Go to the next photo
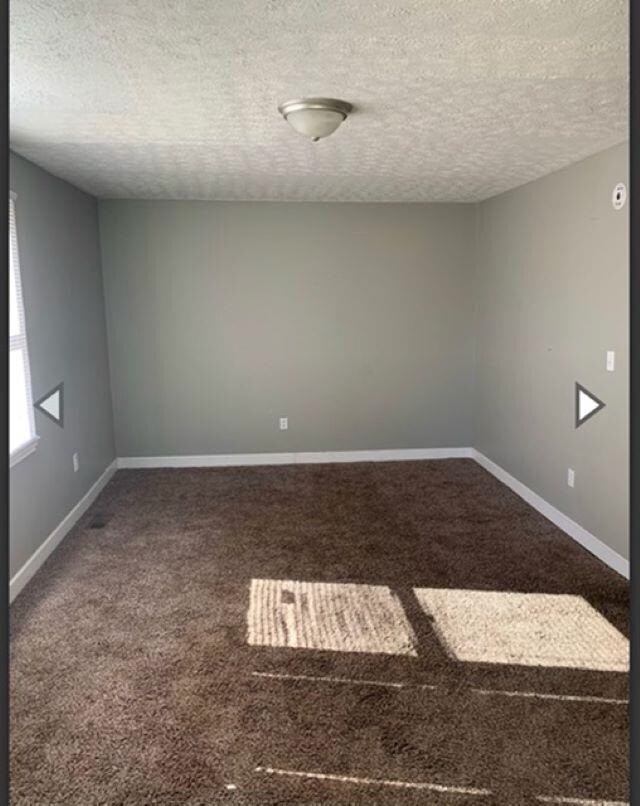640x806 pixels. tap(588, 405)
